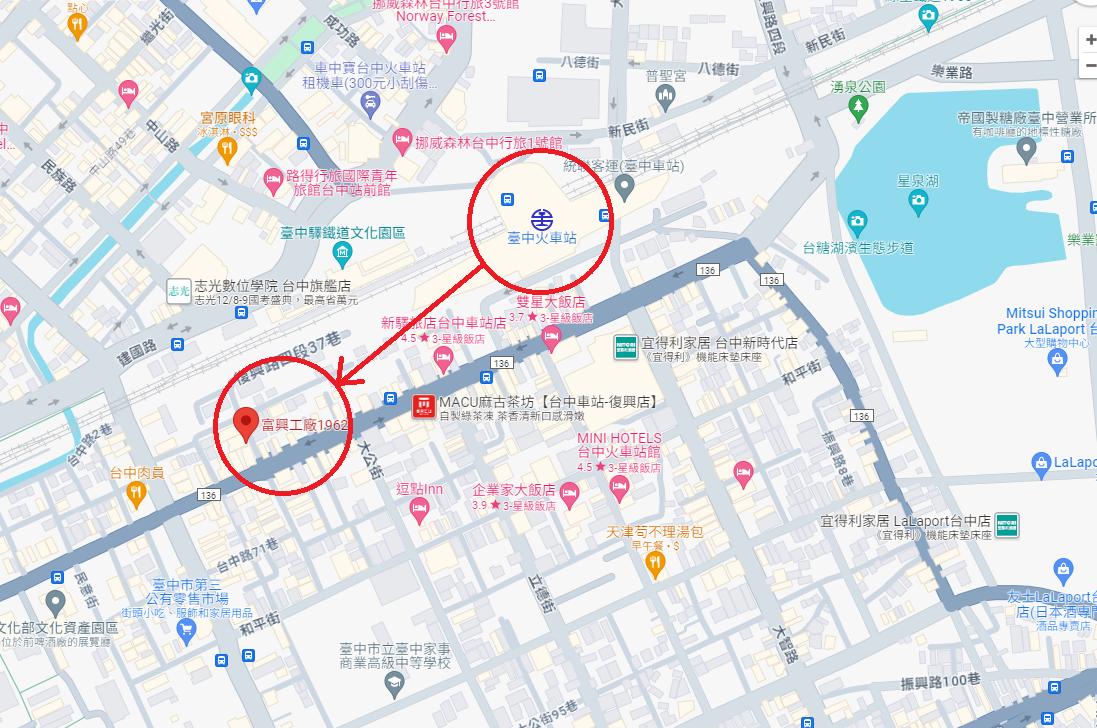Open the 台中肉員 restaurant pin

137,493
